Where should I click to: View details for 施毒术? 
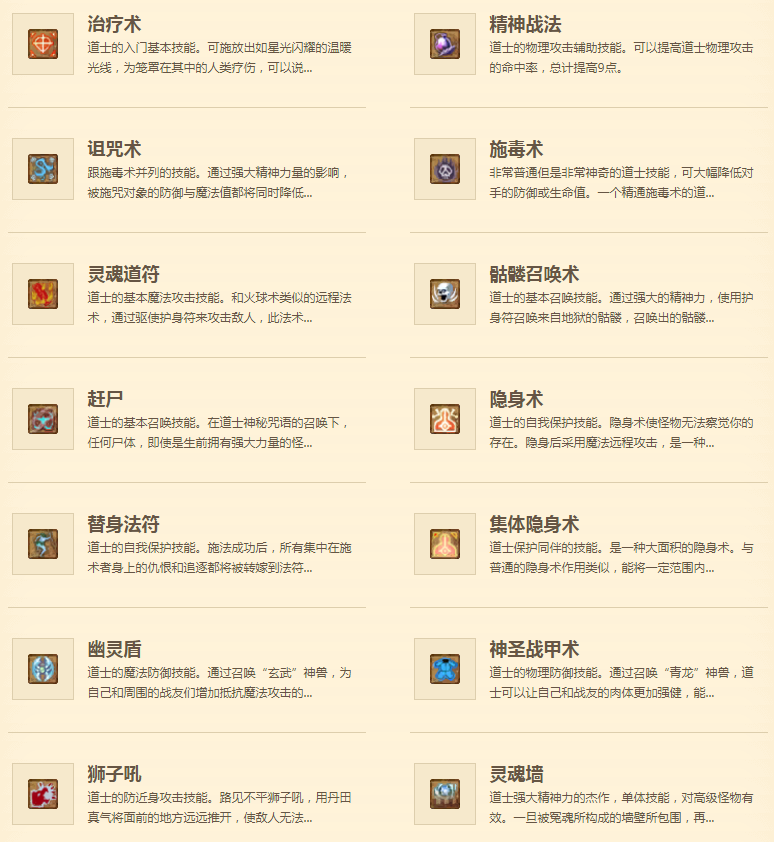pyautogui.click(x=516, y=150)
